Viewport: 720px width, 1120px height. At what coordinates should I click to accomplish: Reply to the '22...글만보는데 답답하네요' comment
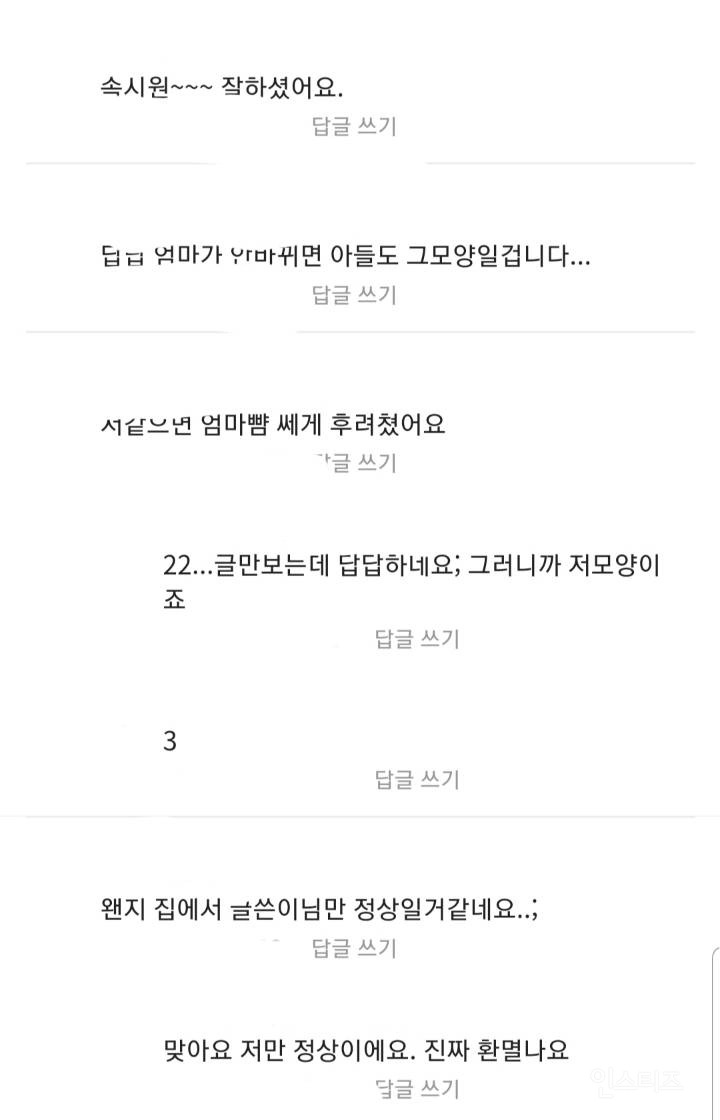pos(417,638)
